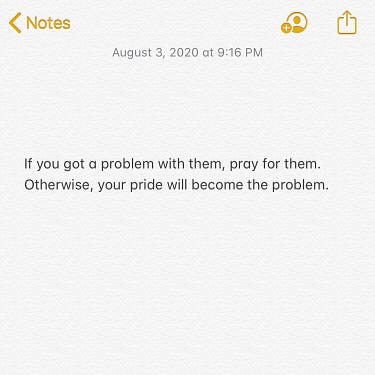Share this note

point(347,23)
